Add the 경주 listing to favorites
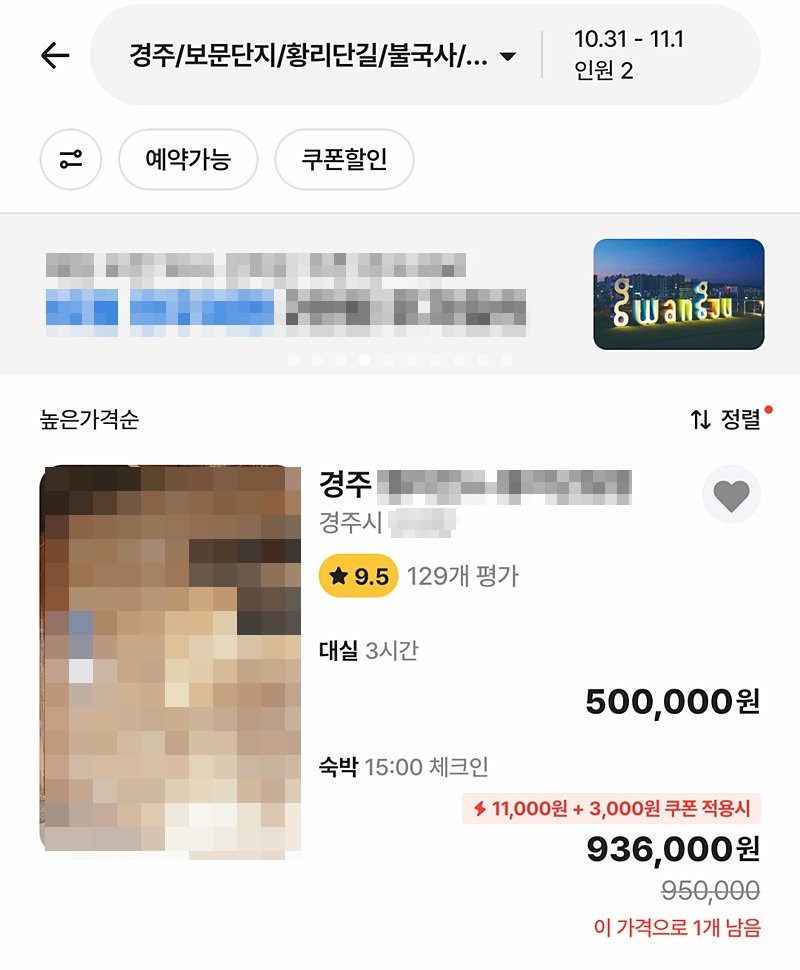 coord(731,494)
